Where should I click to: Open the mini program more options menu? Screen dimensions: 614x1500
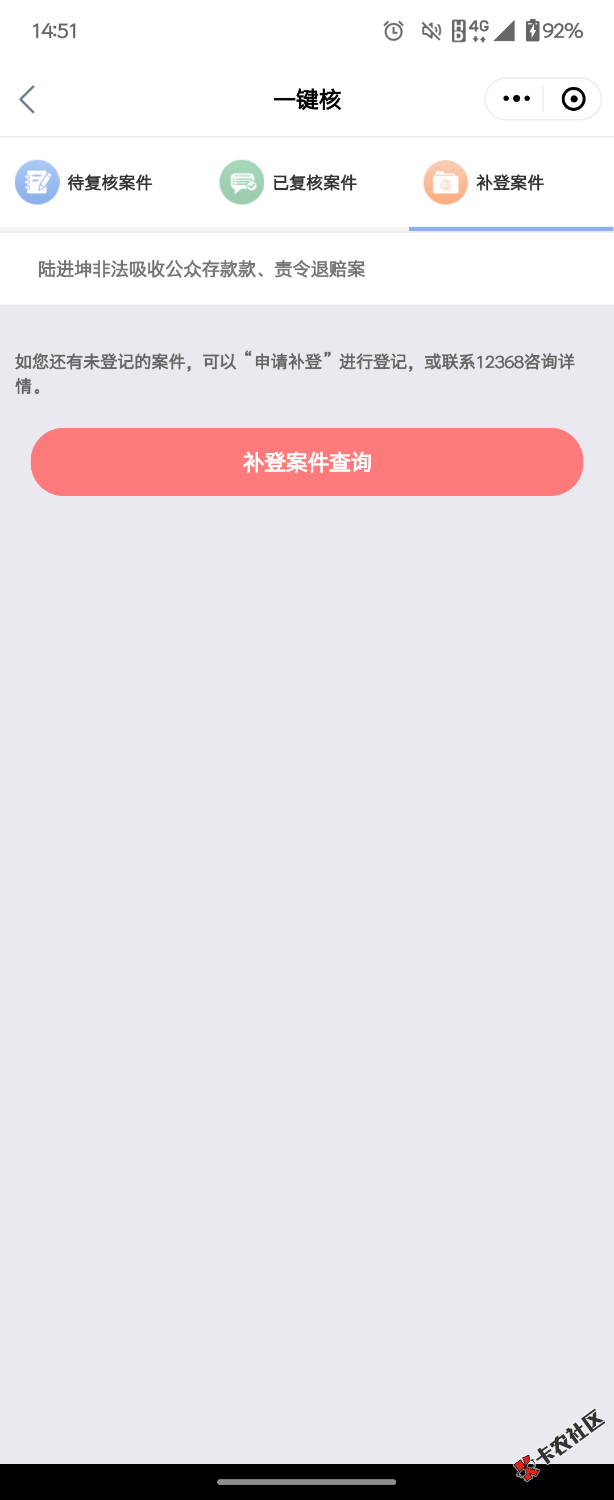coord(516,99)
